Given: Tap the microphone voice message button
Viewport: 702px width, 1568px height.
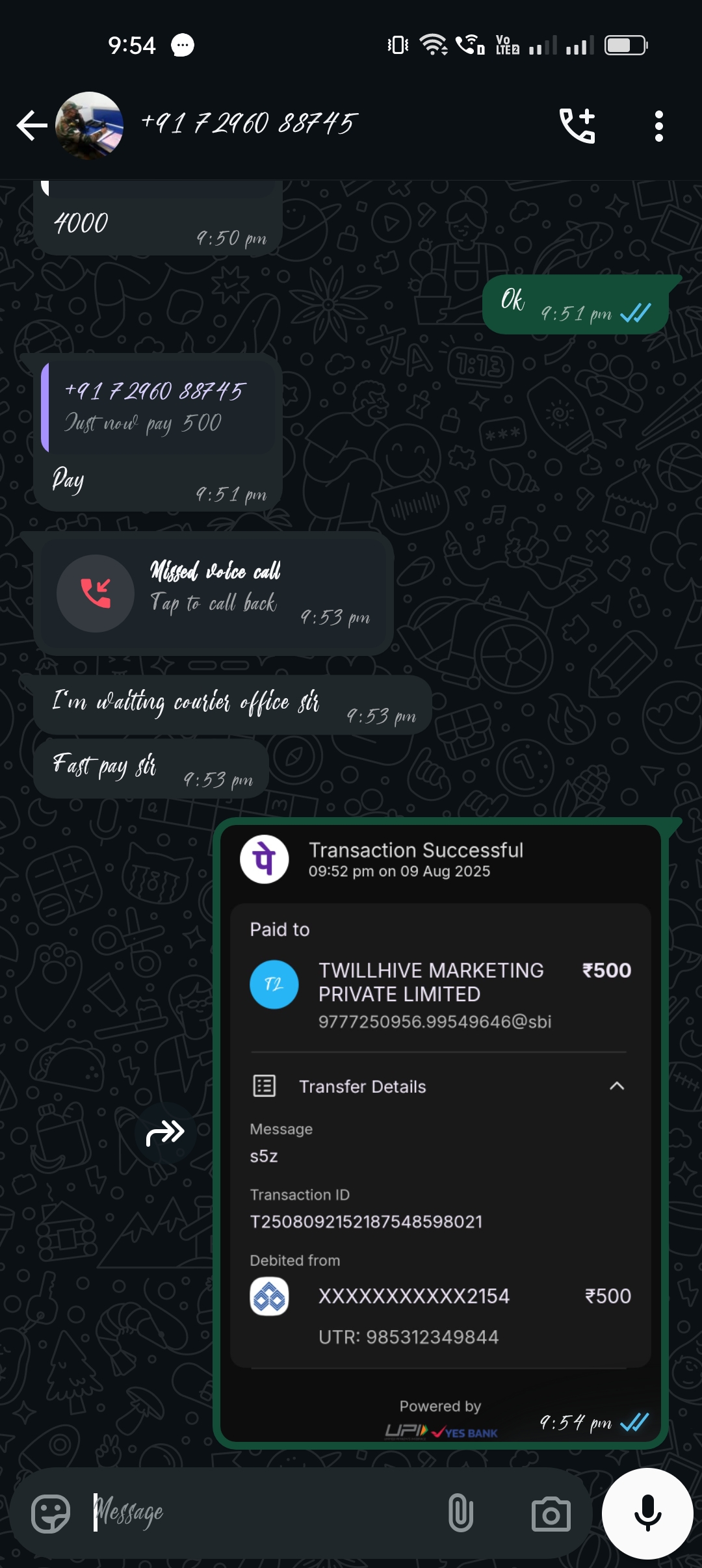Looking at the screenshot, I should point(647,1513).
